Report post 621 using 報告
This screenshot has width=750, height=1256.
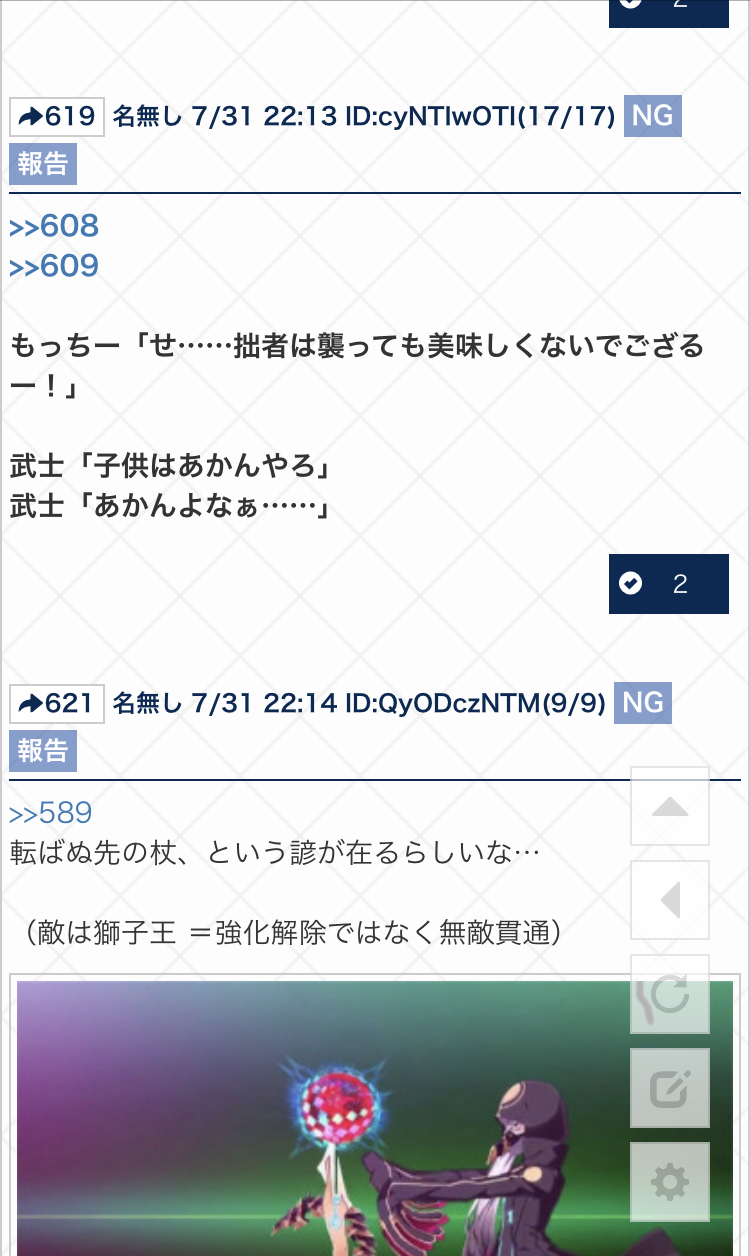(43, 751)
